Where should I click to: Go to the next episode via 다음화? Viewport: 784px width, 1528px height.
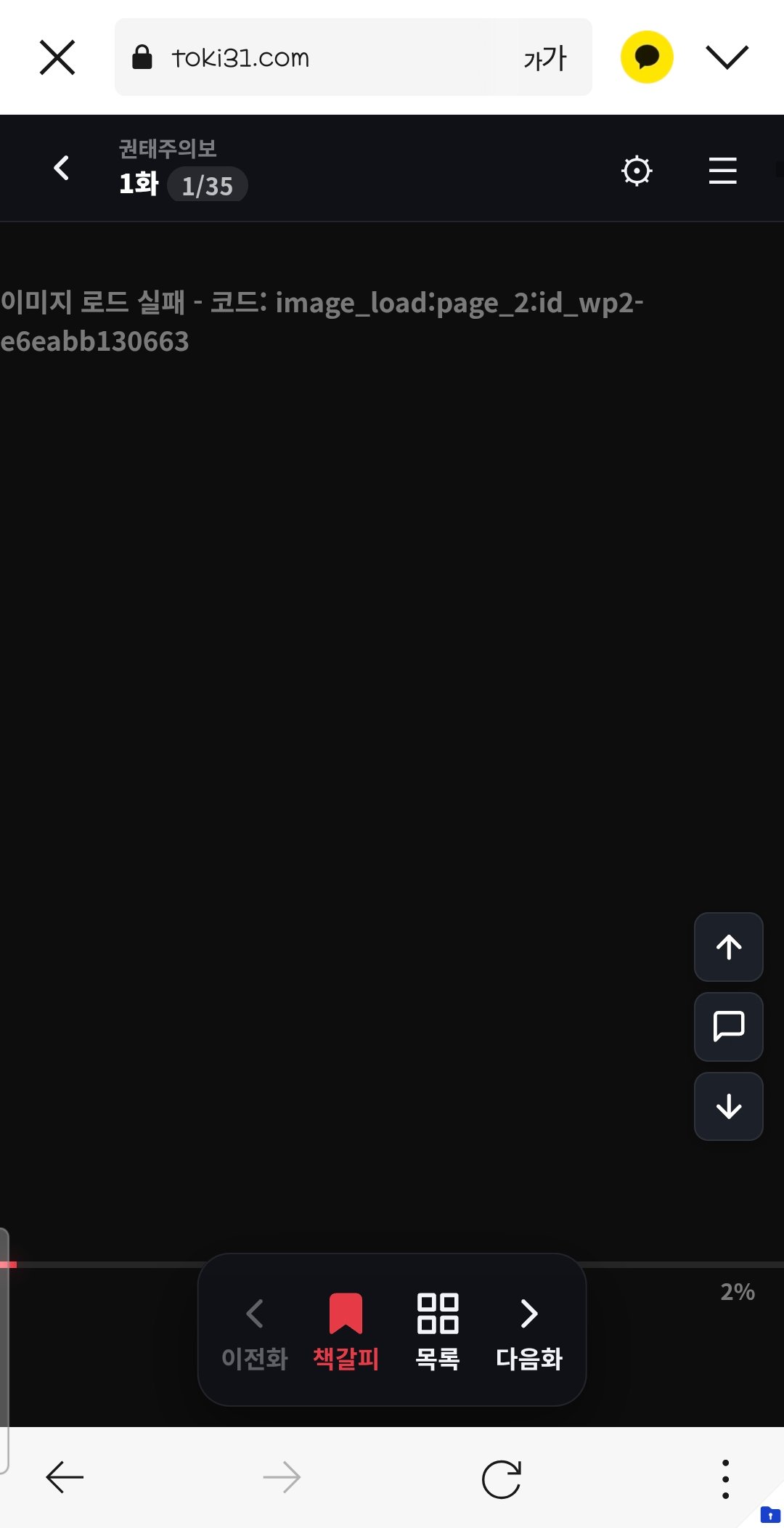tap(529, 1332)
